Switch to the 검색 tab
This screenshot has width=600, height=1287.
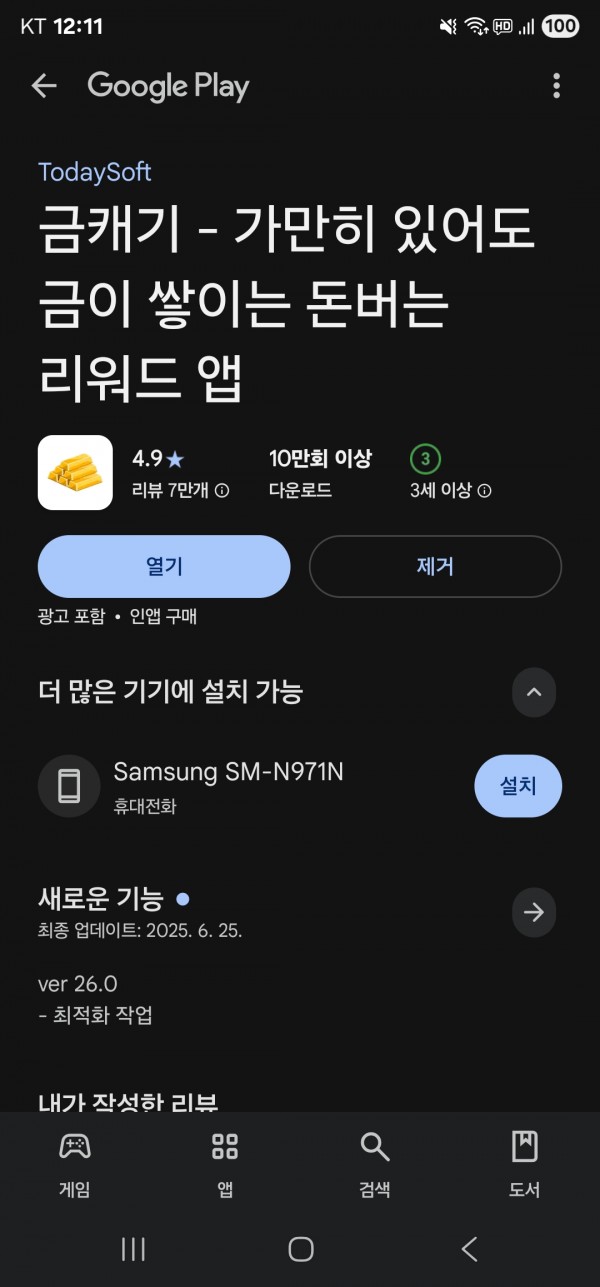(x=375, y=1164)
